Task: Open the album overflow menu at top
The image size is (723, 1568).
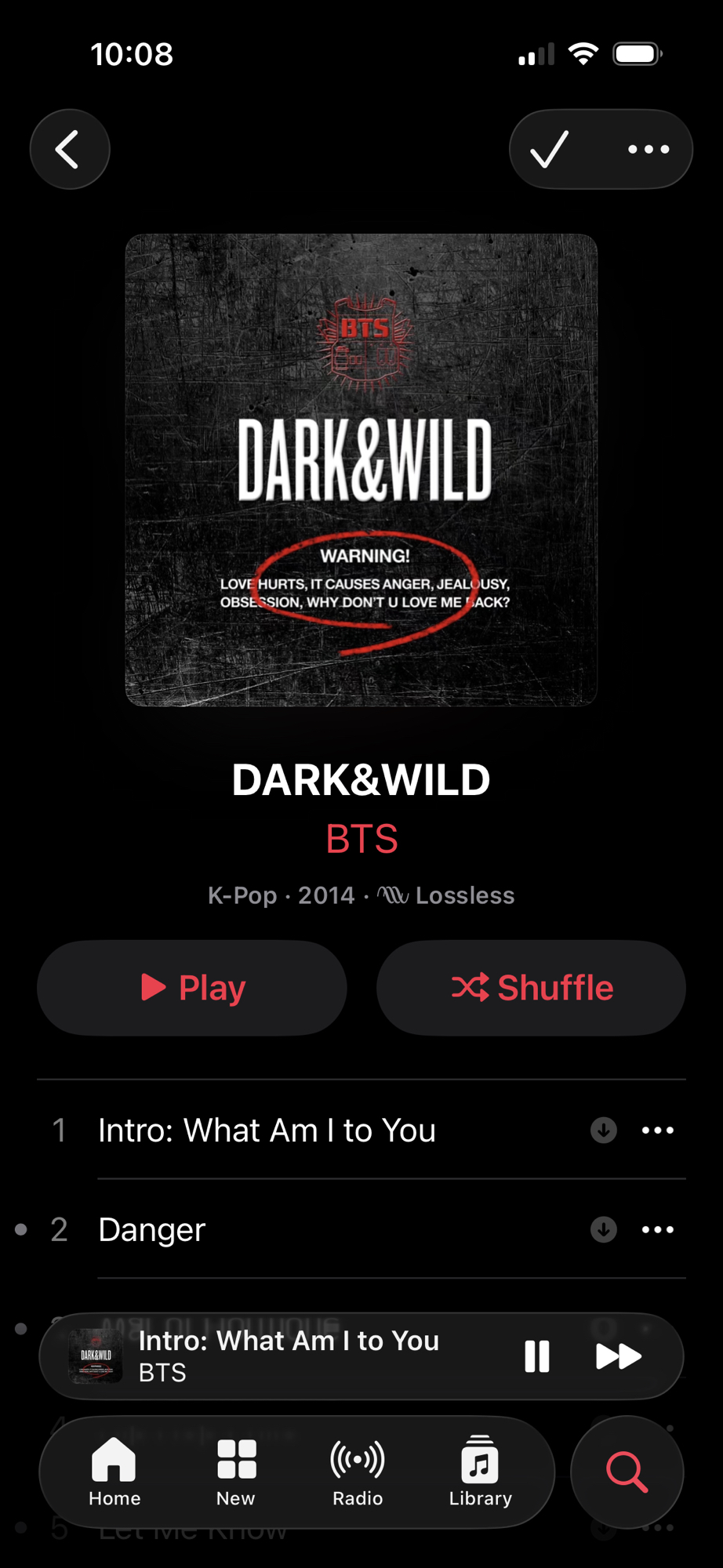Action: [649, 149]
